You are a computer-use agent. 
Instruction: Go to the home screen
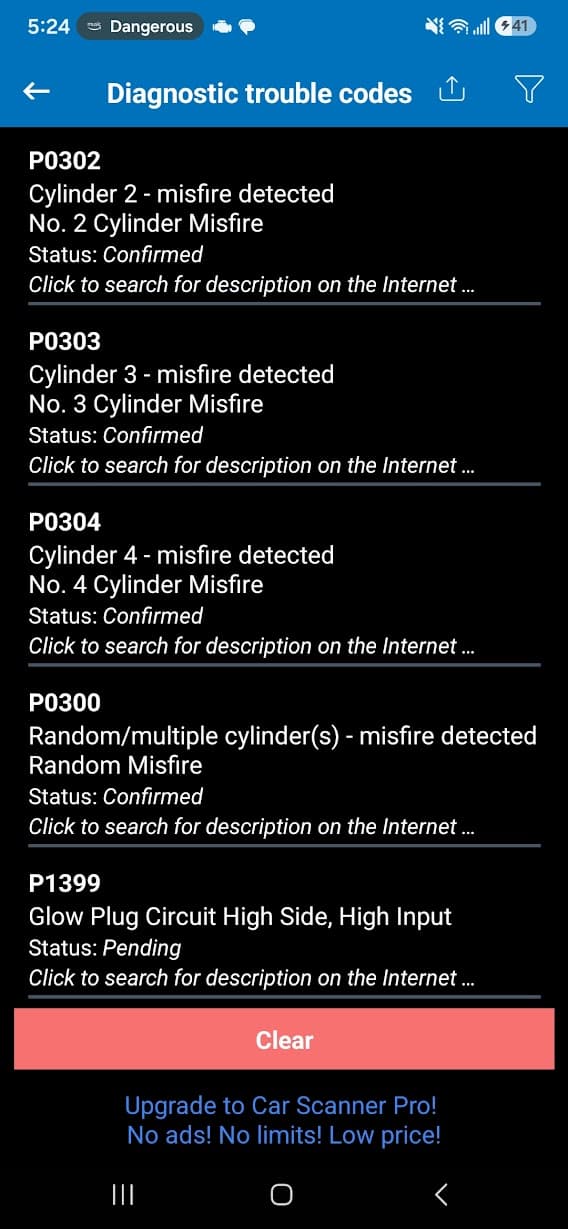pyautogui.click(x=282, y=1194)
